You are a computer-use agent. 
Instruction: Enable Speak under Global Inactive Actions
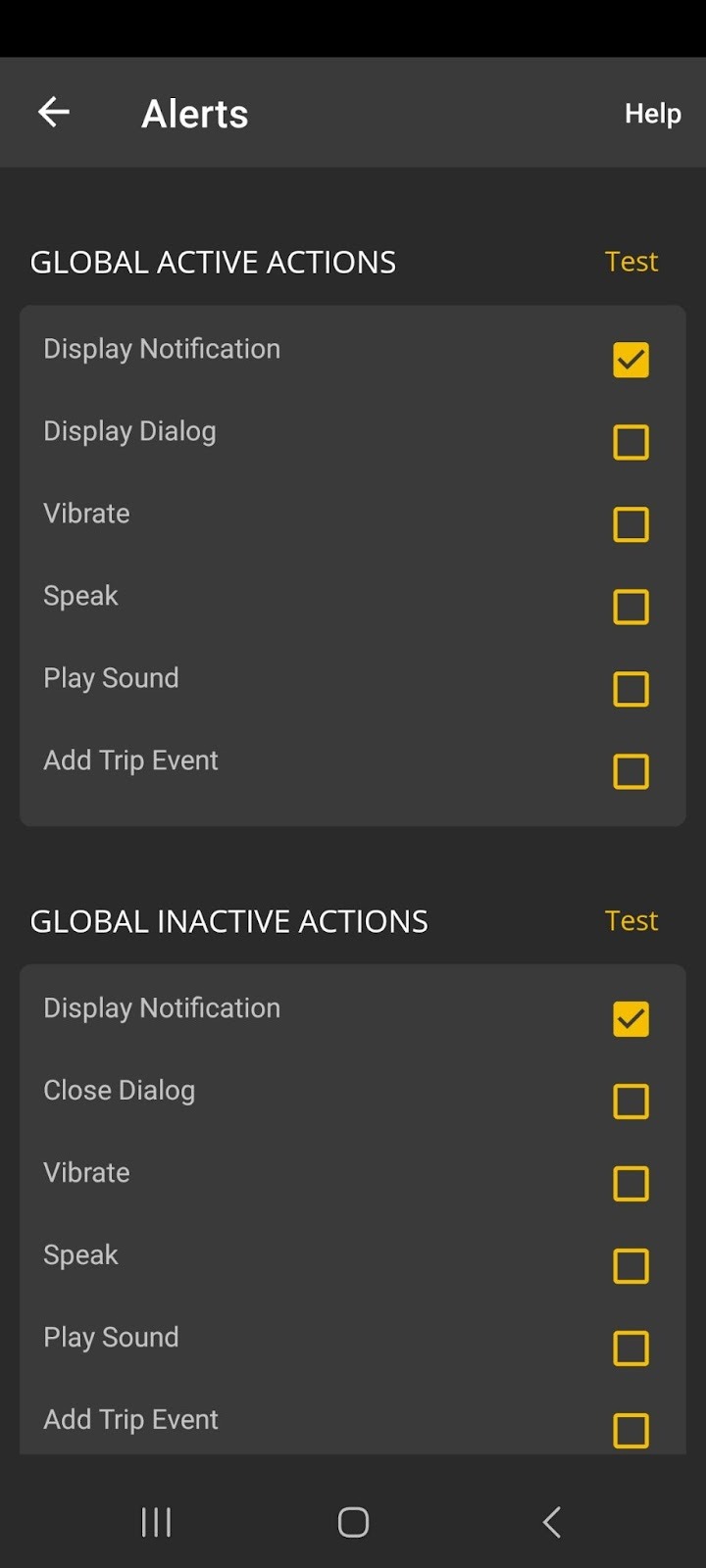[631, 1266]
